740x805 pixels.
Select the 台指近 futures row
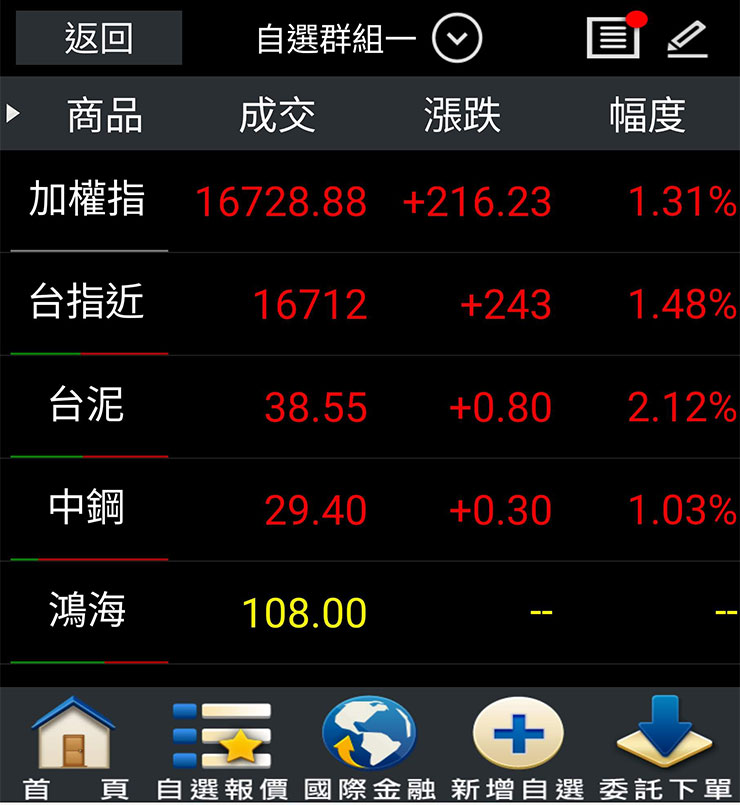[370, 304]
